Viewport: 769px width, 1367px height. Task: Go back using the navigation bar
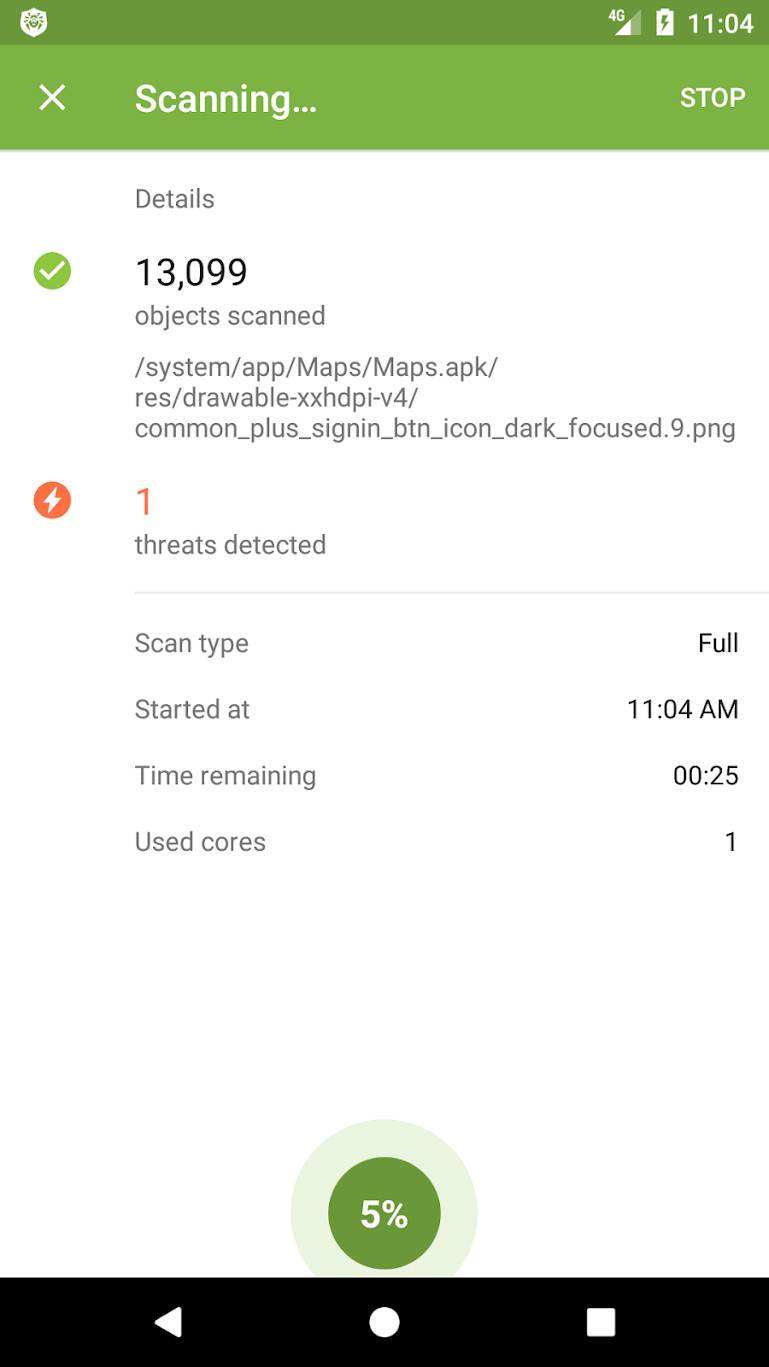point(168,1322)
